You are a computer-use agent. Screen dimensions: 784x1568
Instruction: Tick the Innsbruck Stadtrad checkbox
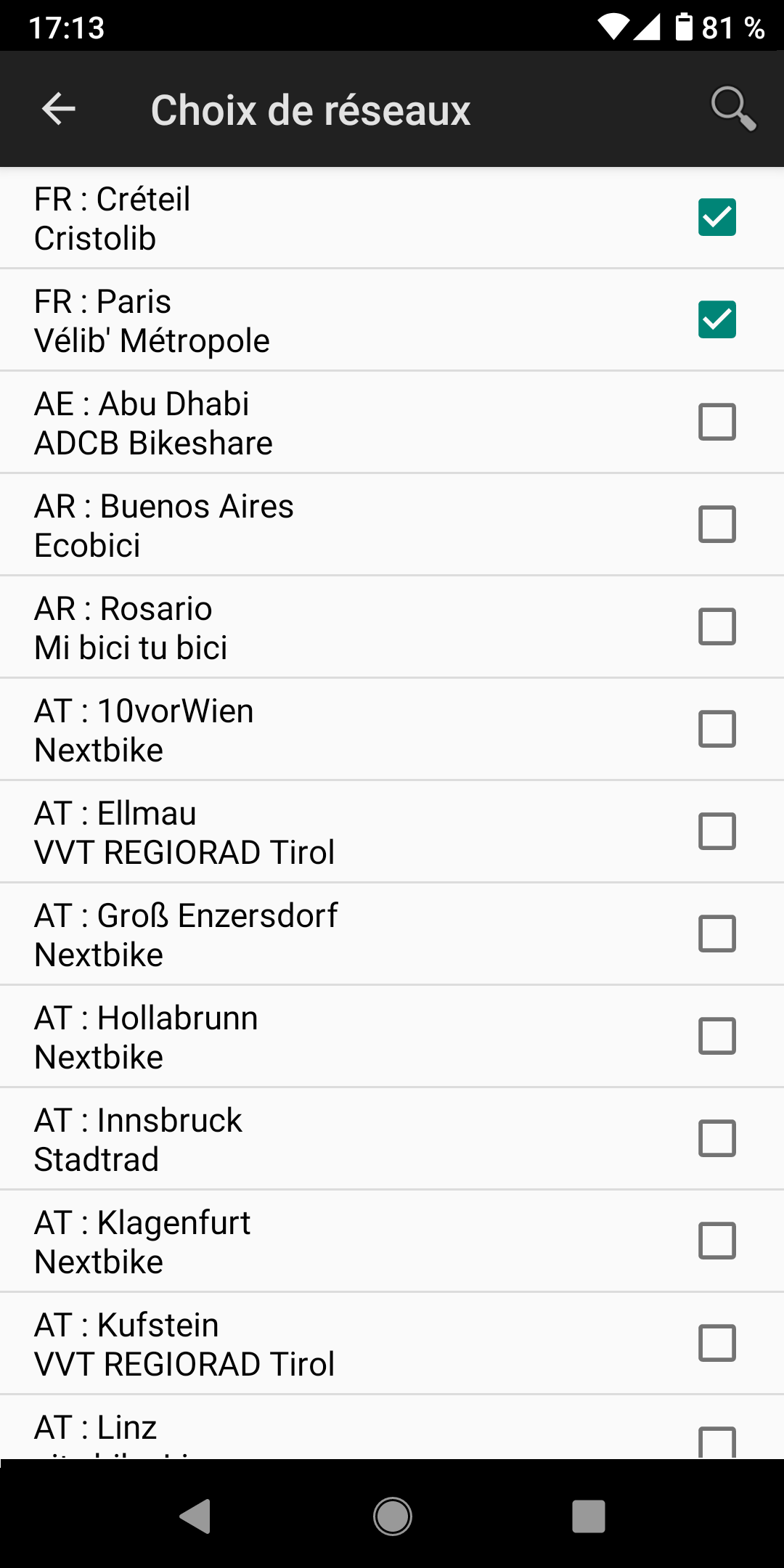point(716,1138)
